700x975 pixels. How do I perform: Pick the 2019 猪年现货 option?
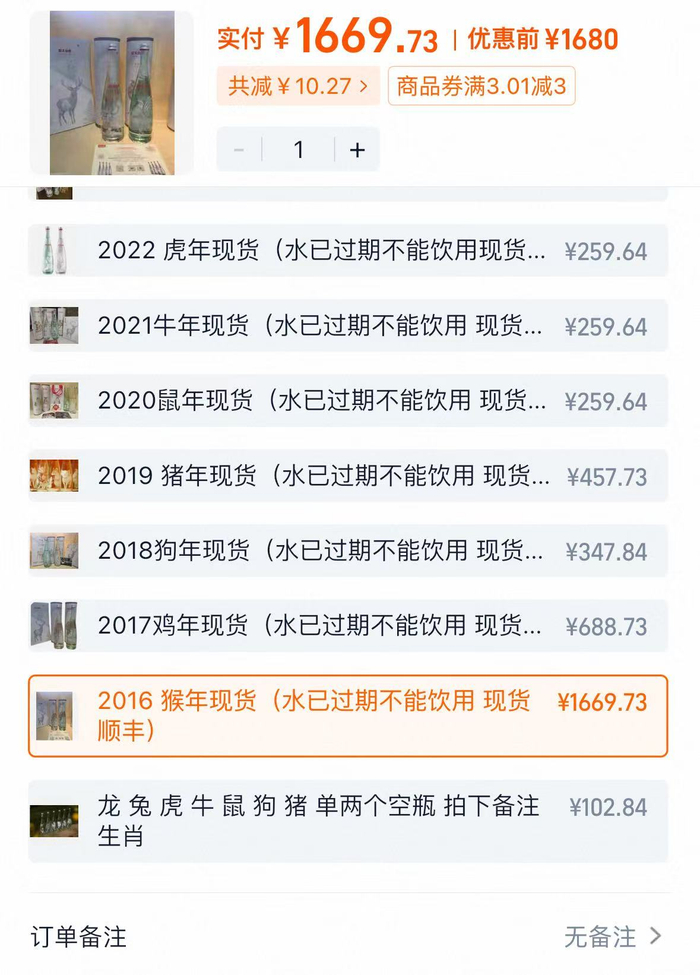pyautogui.click(x=347, y=476)
